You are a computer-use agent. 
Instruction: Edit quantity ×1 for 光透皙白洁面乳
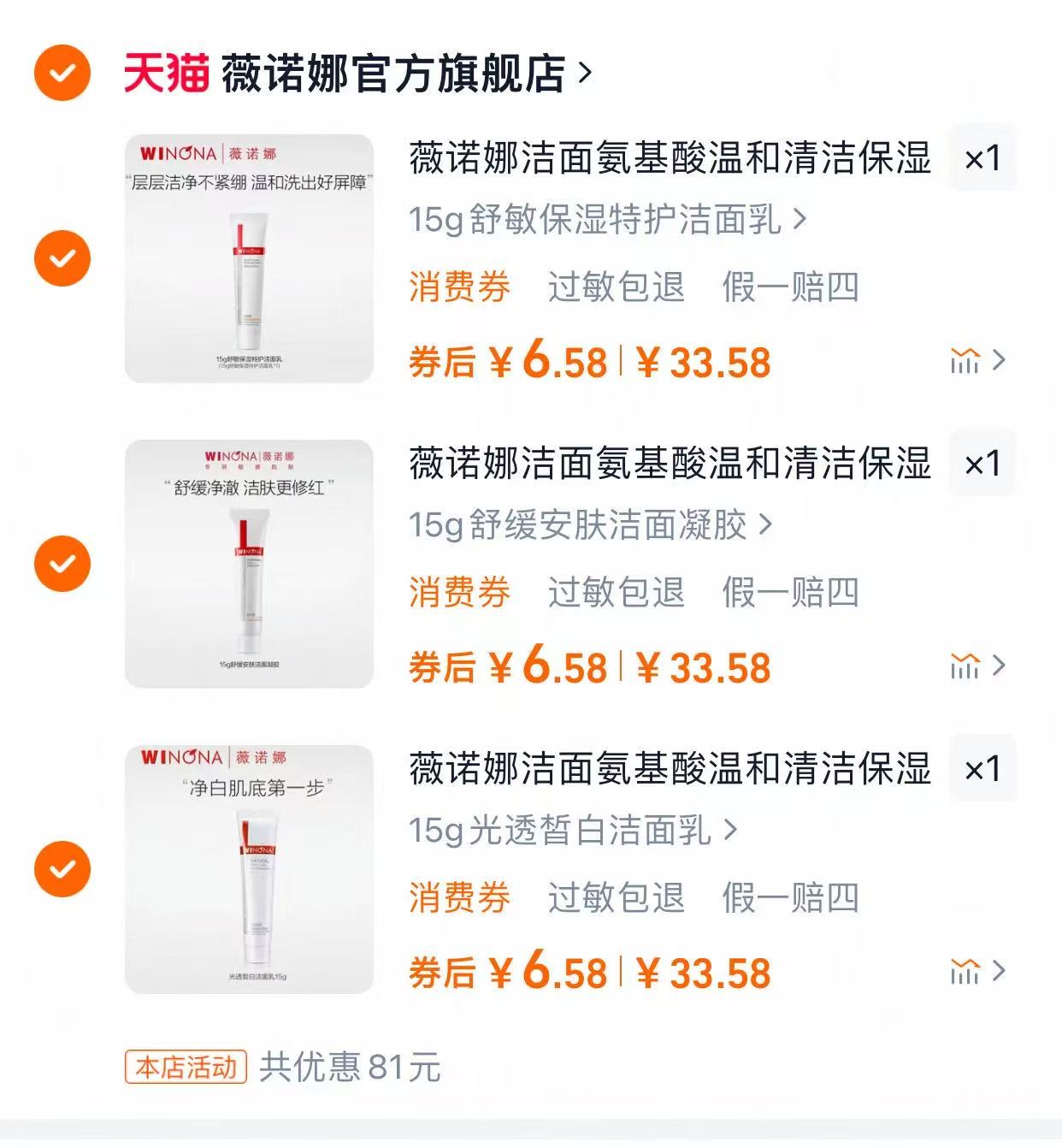pos(982,769)
